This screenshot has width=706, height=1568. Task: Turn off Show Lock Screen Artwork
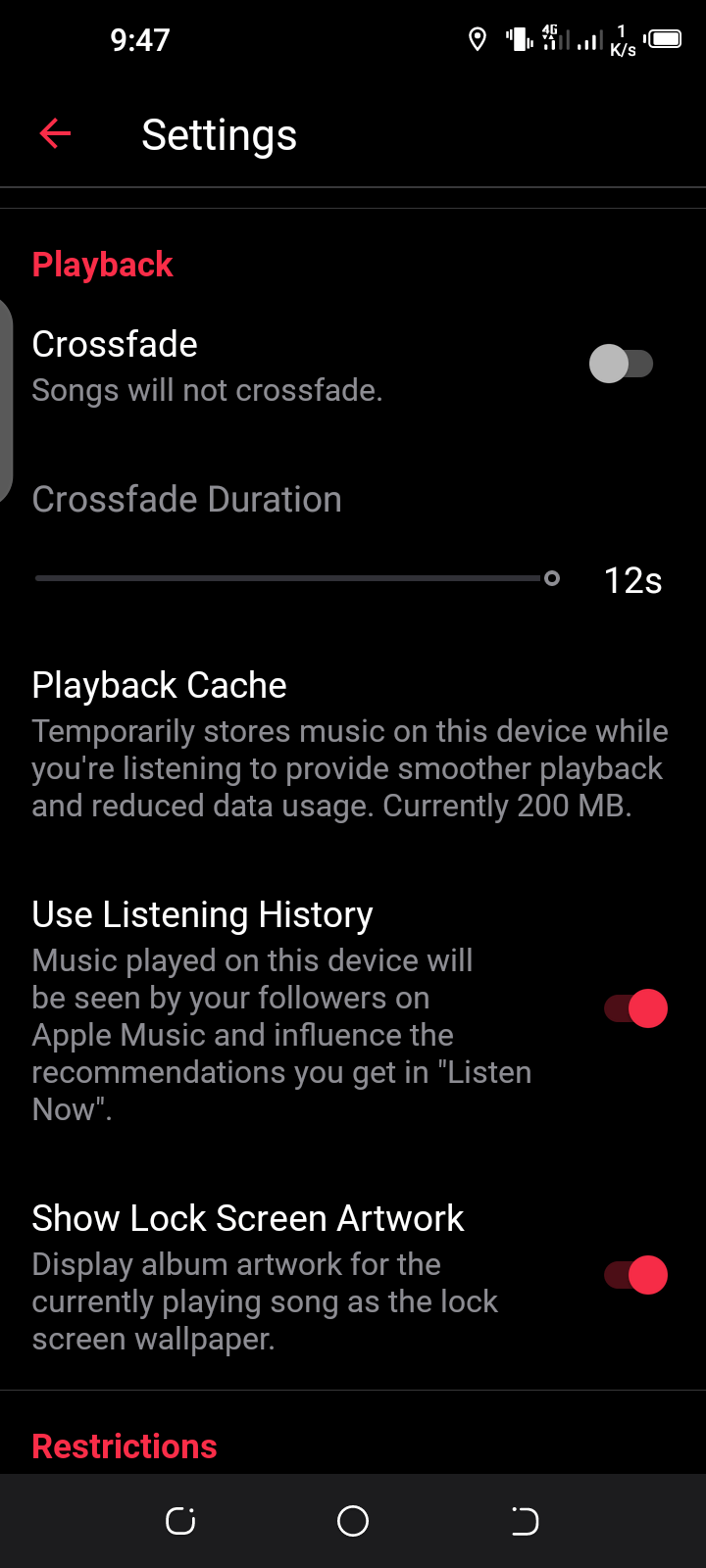point(631,1275)
